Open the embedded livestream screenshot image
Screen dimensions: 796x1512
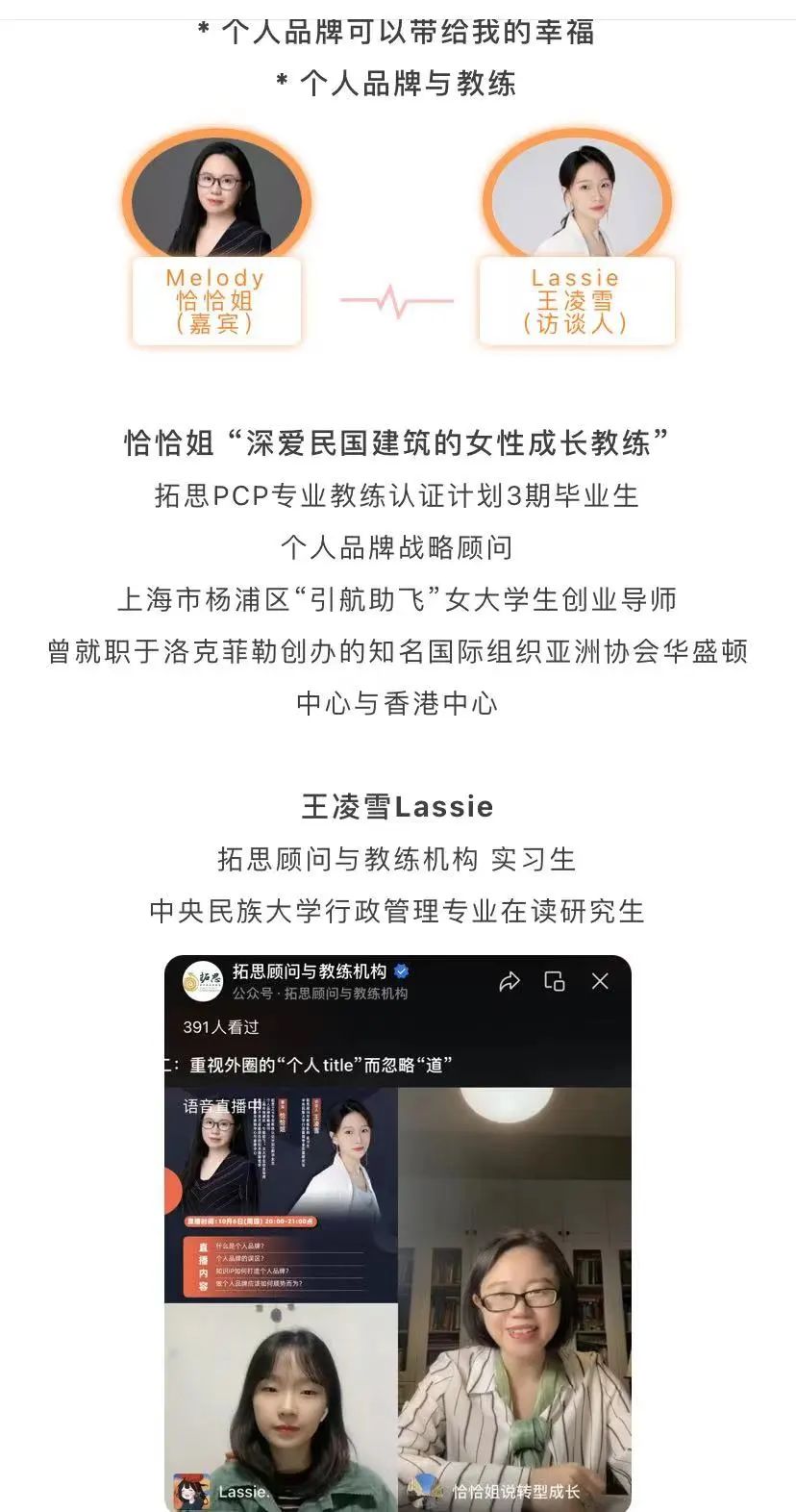point(397,1231)
